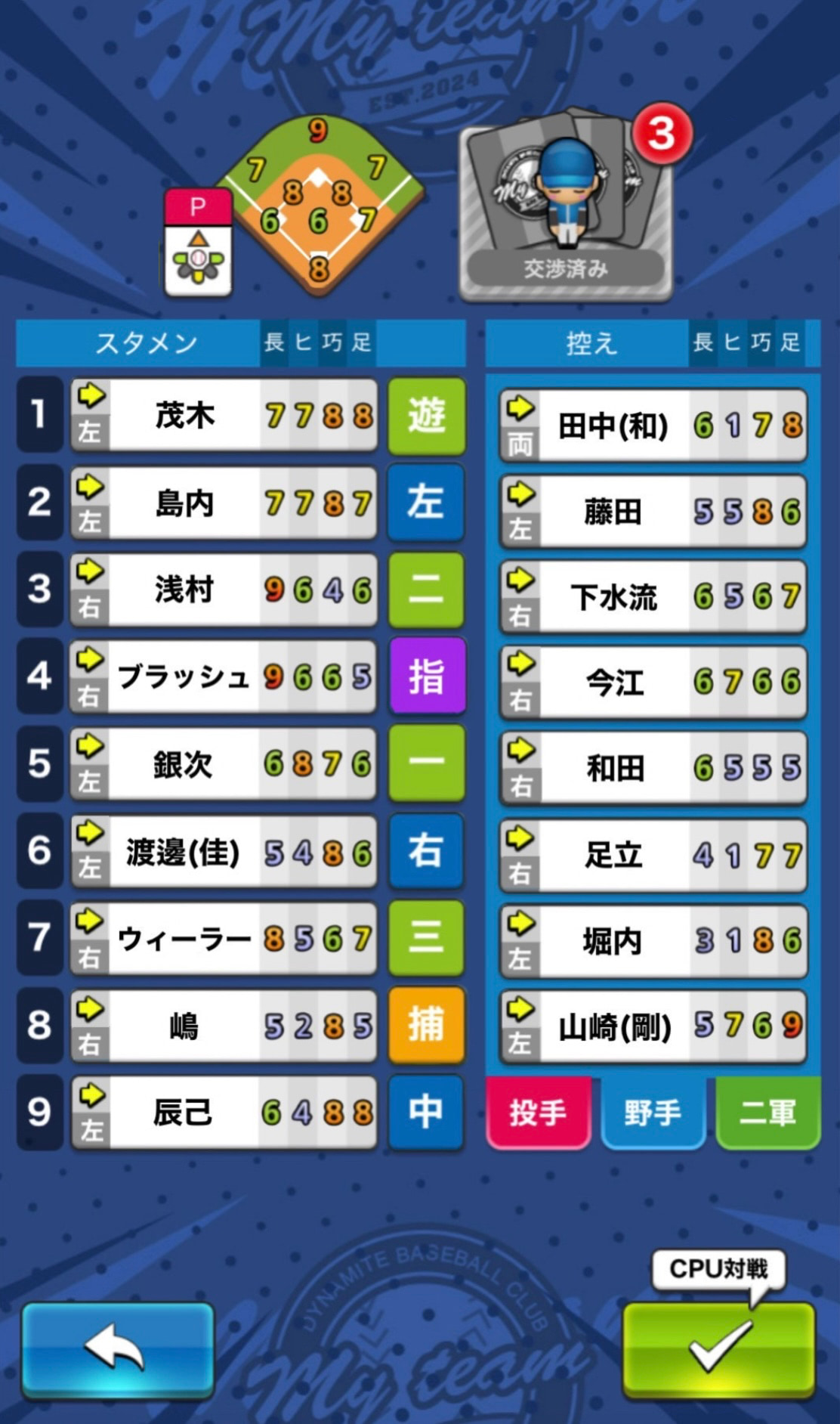Select bench player 足立
The height and width of the screenshot is (1424, 840).
(653, 855)
